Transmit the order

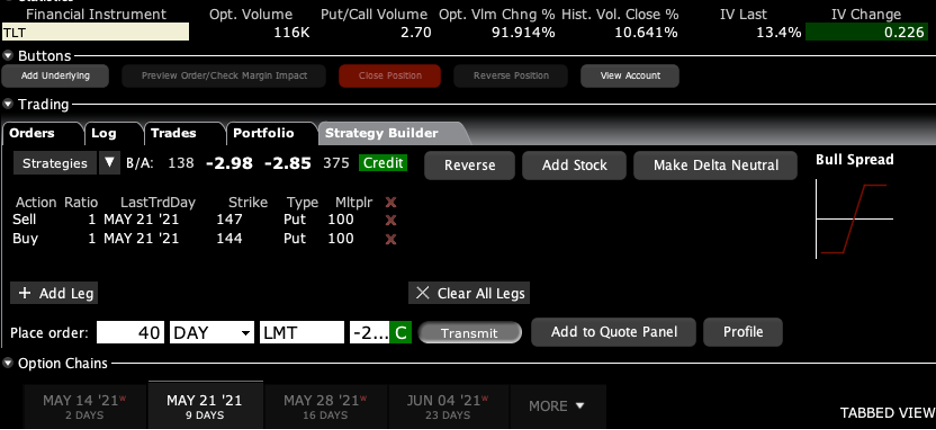pos(470,333)
